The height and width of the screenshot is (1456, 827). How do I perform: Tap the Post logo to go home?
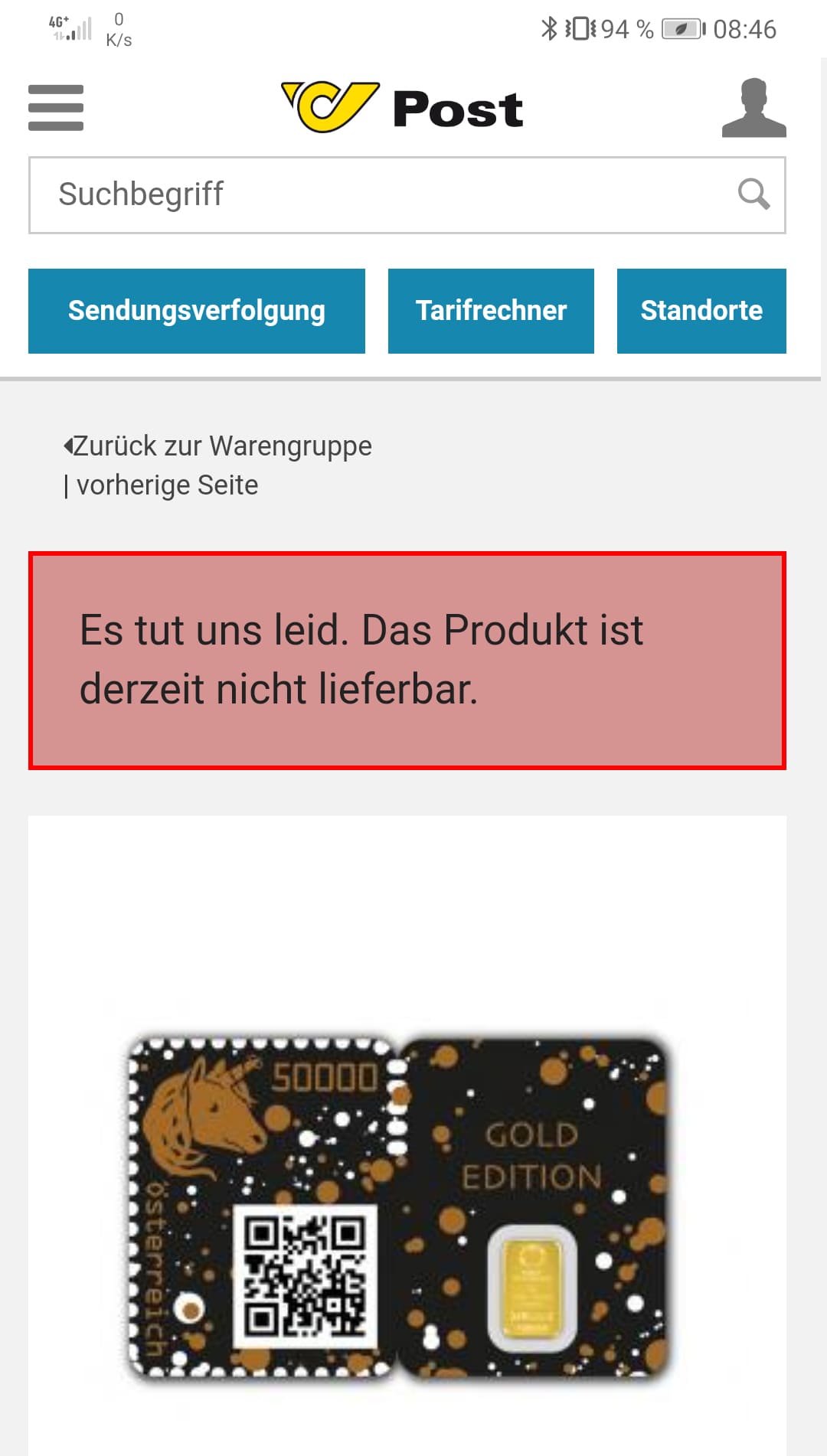click(403, 108)
